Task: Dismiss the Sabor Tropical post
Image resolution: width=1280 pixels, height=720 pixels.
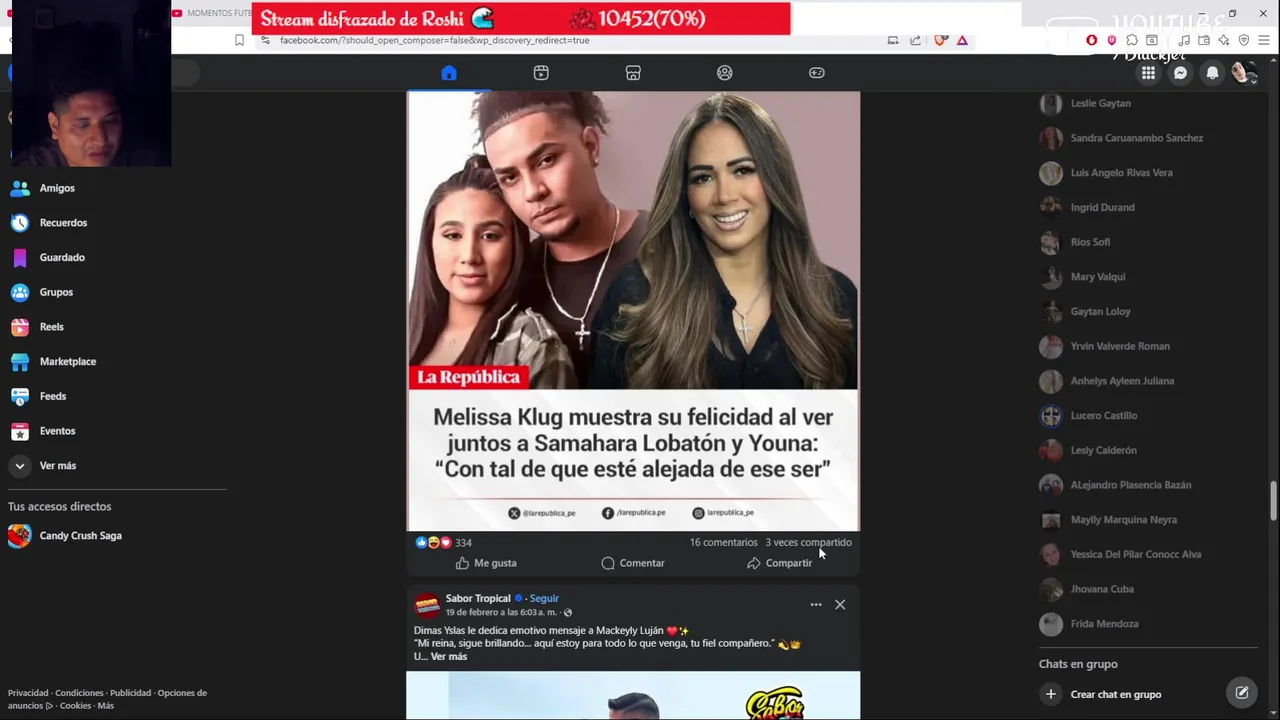Action: (840, 604)
